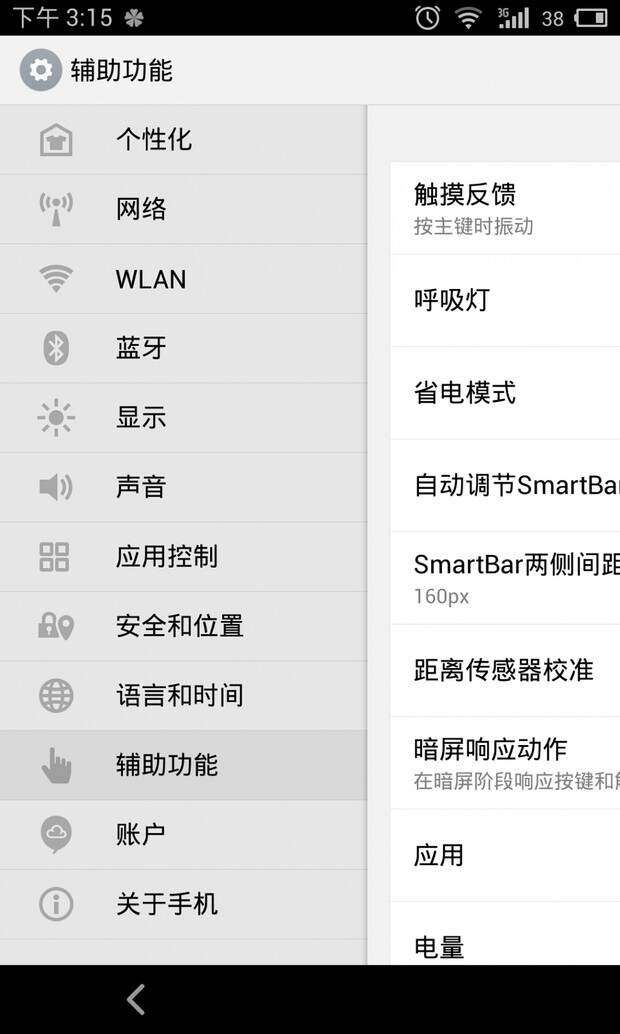The height and width of the screenshot is (1034, 620).
Task: View 关于手机 information
Action: [x=183, y=905]
